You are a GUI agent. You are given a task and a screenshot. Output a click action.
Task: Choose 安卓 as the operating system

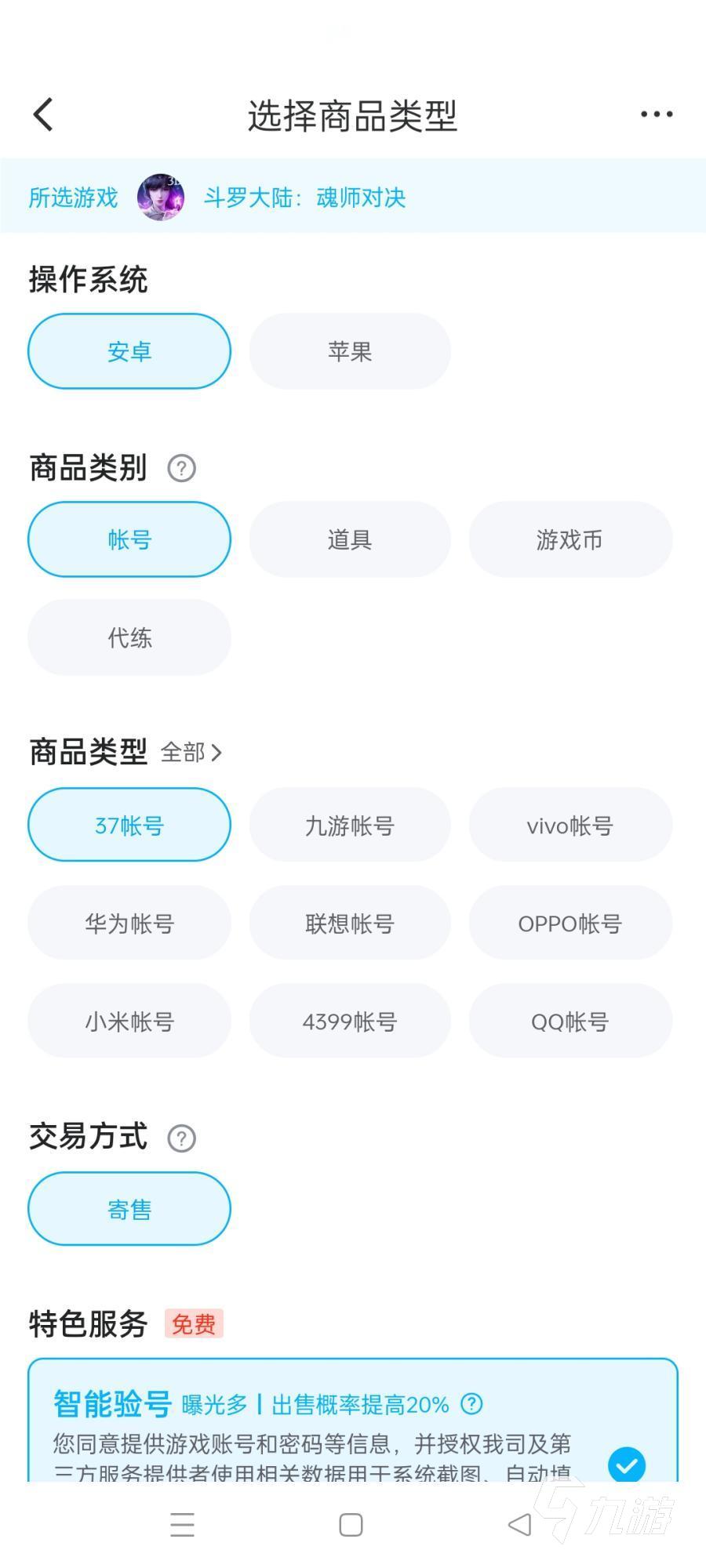129,351
